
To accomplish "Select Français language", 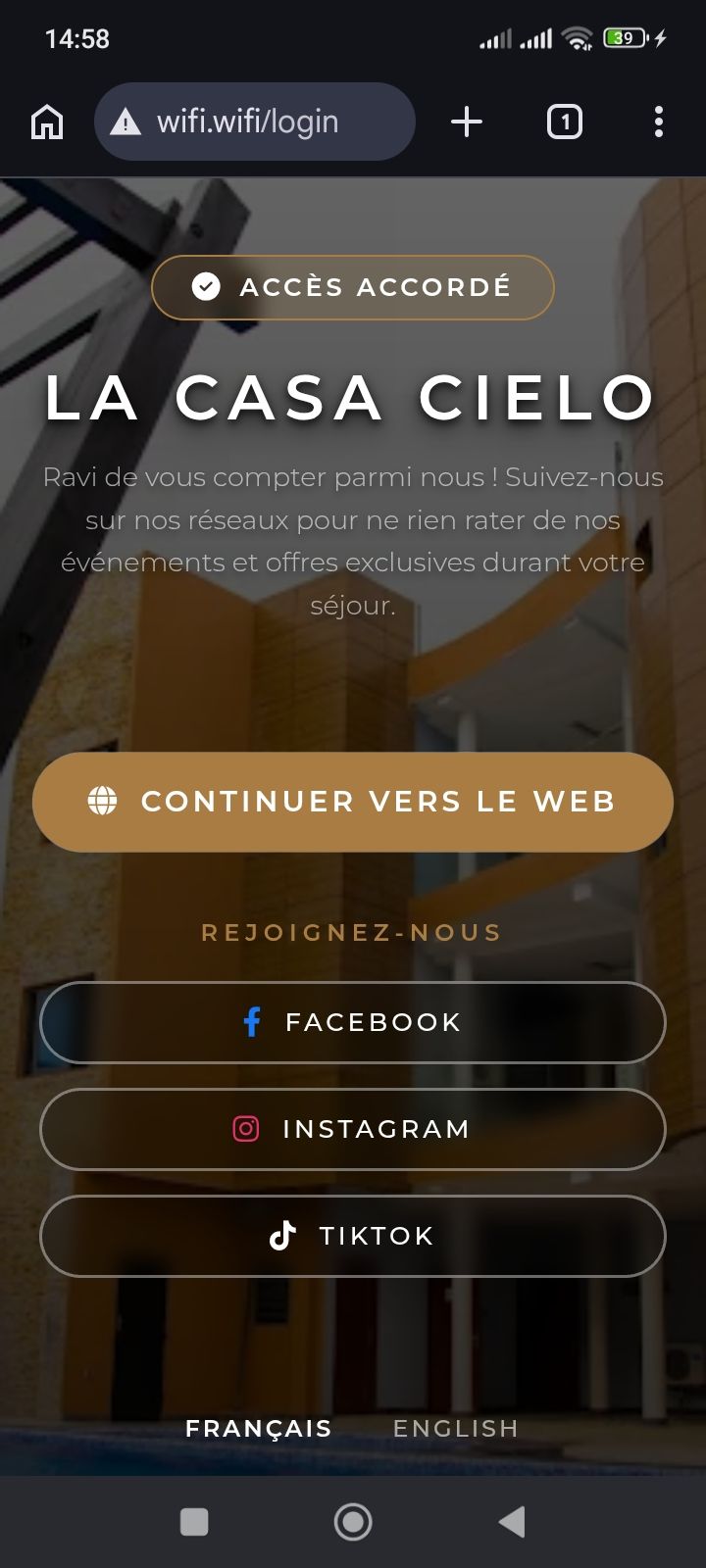I will click(x=259, y=1429).
